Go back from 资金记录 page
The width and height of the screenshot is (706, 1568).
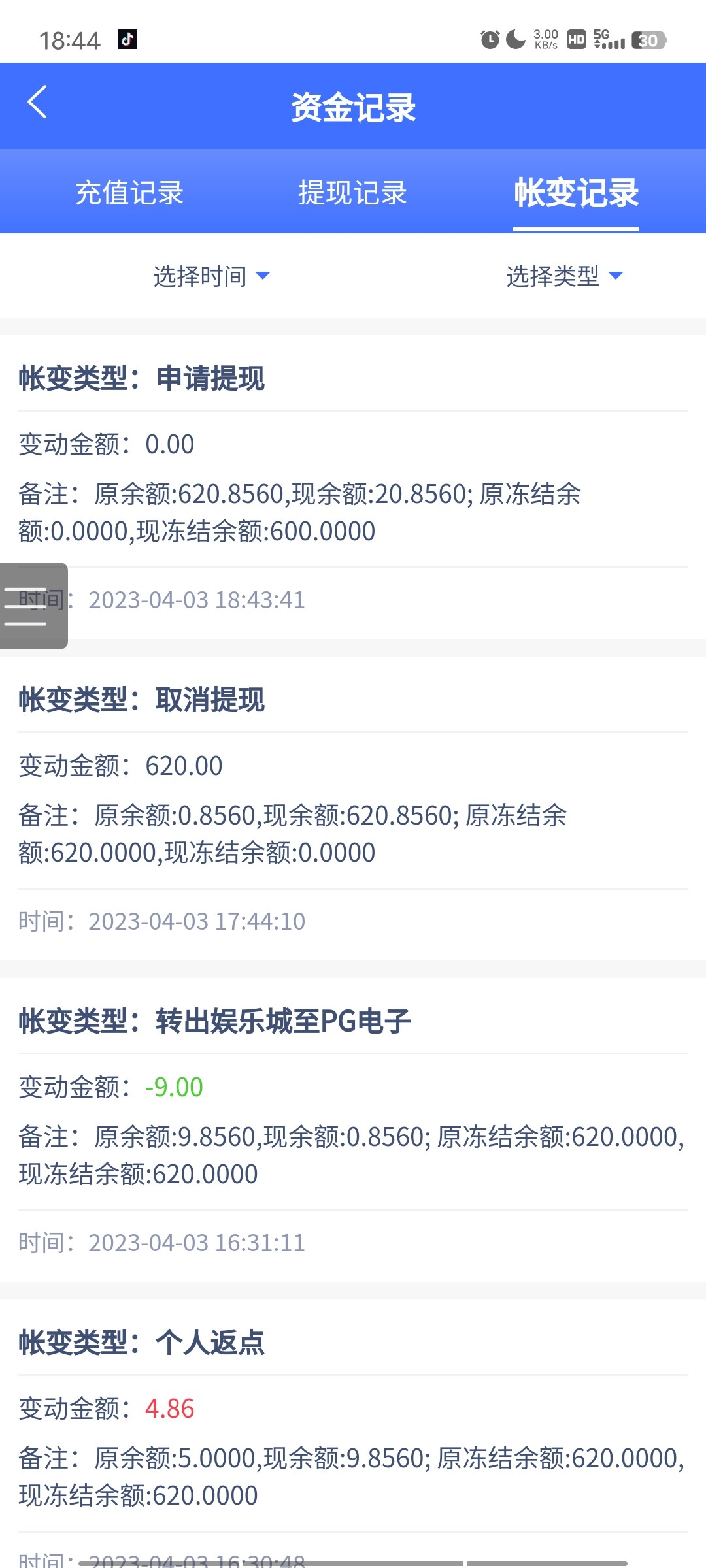click(37, 103)
